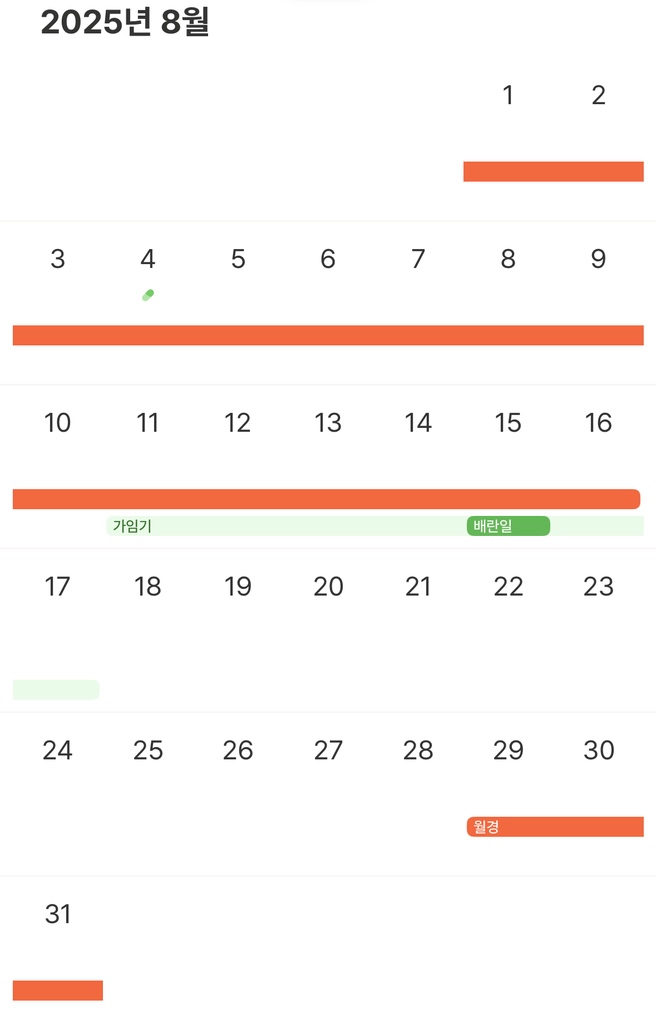656x1024 pixels.
Task: Open August 31 day cell
Action: 58,914
